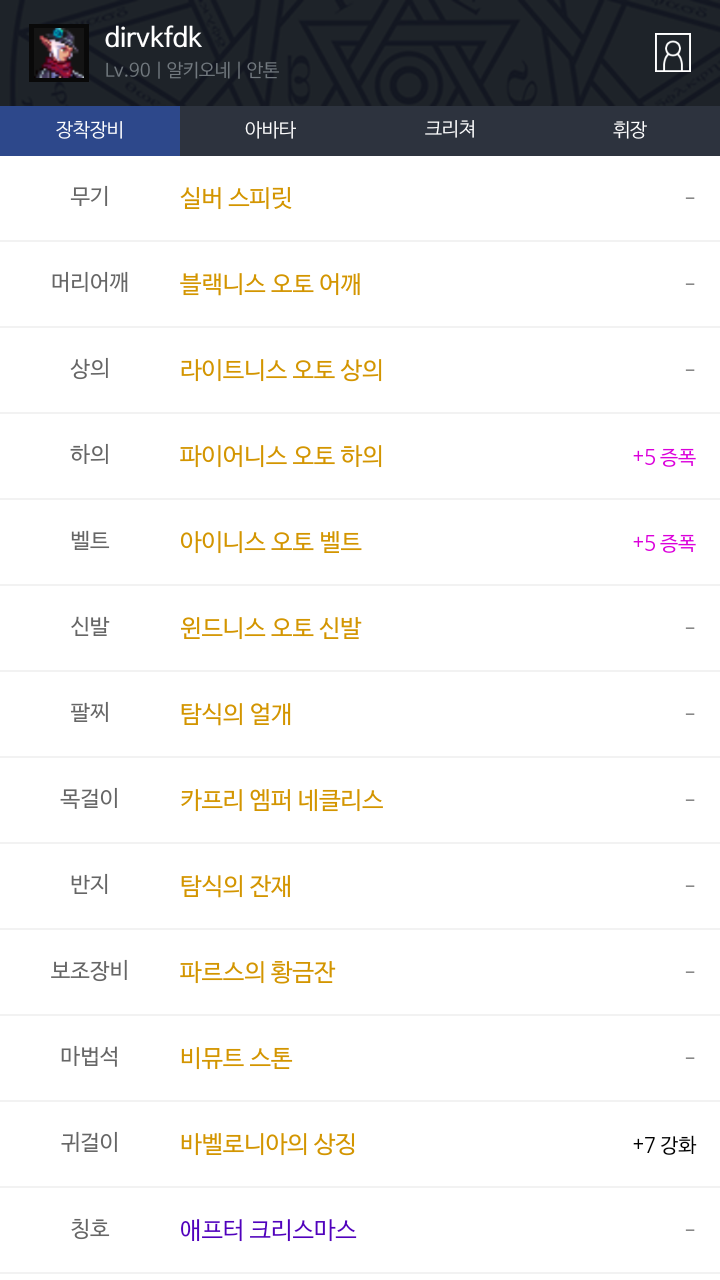Open bracelet item 탐식의 얼개
The image size is (720, 1280).
236,714
